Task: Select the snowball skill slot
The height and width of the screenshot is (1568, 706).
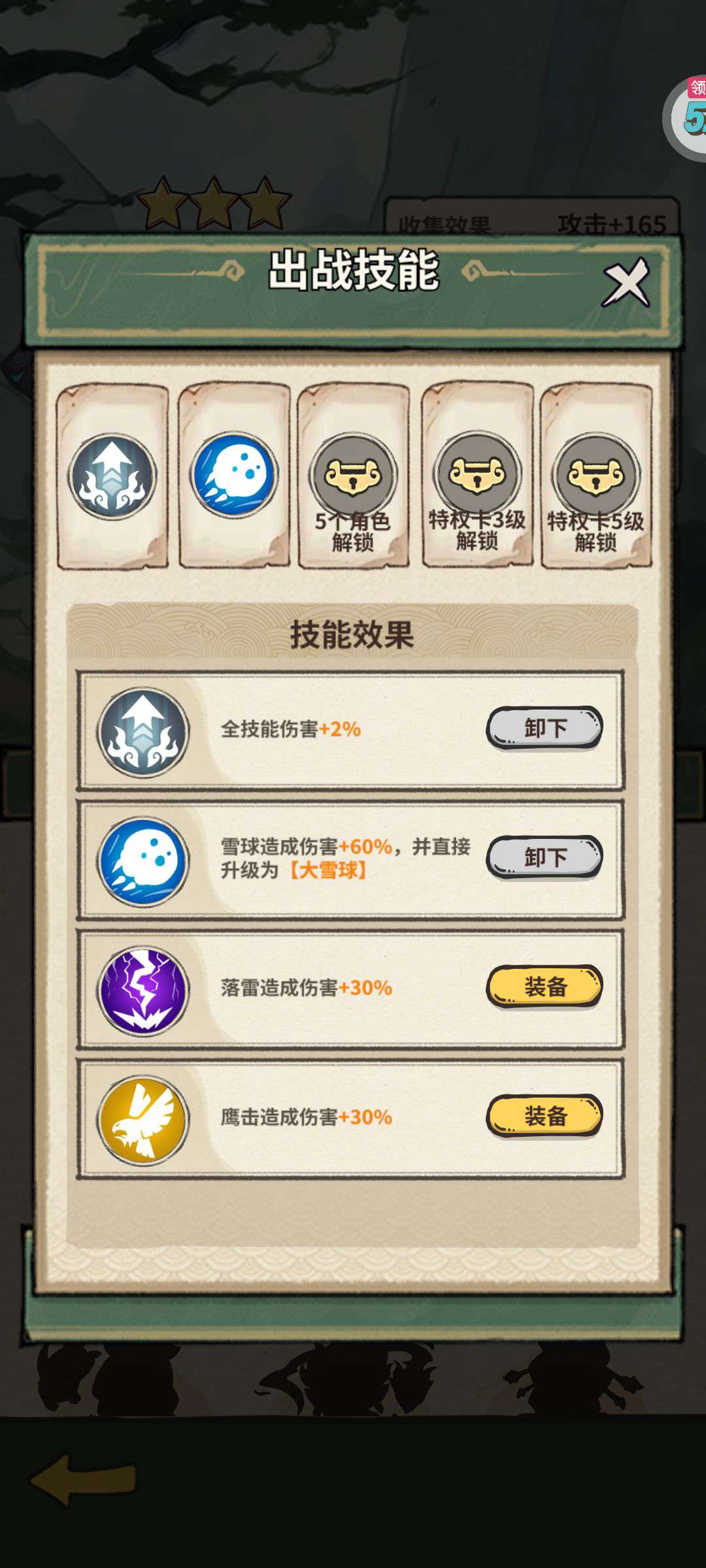Action: 234,475
